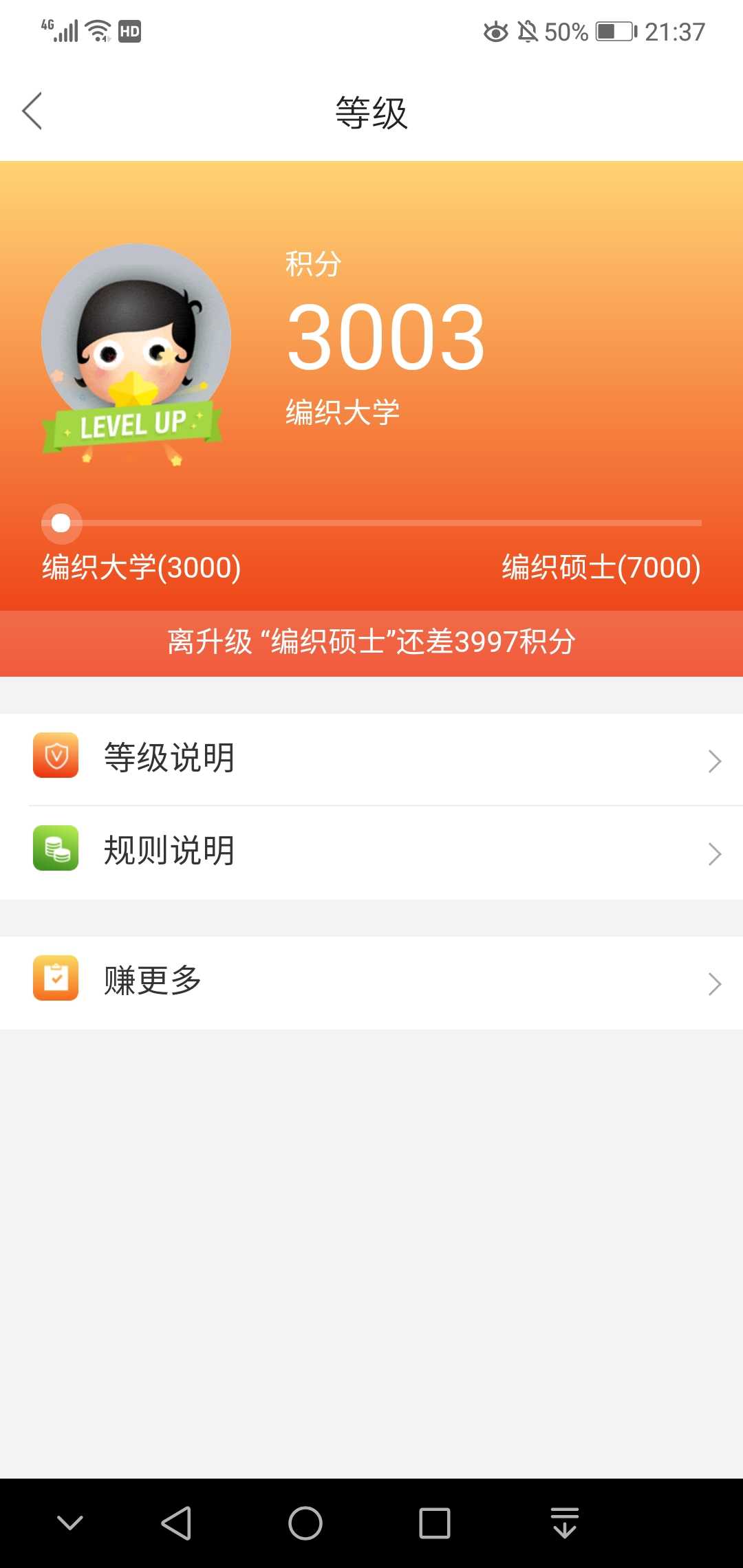The width and height of the screenshot is (743, 1568).
Task: Open 等级说明 level description
Action: point(371,759)
